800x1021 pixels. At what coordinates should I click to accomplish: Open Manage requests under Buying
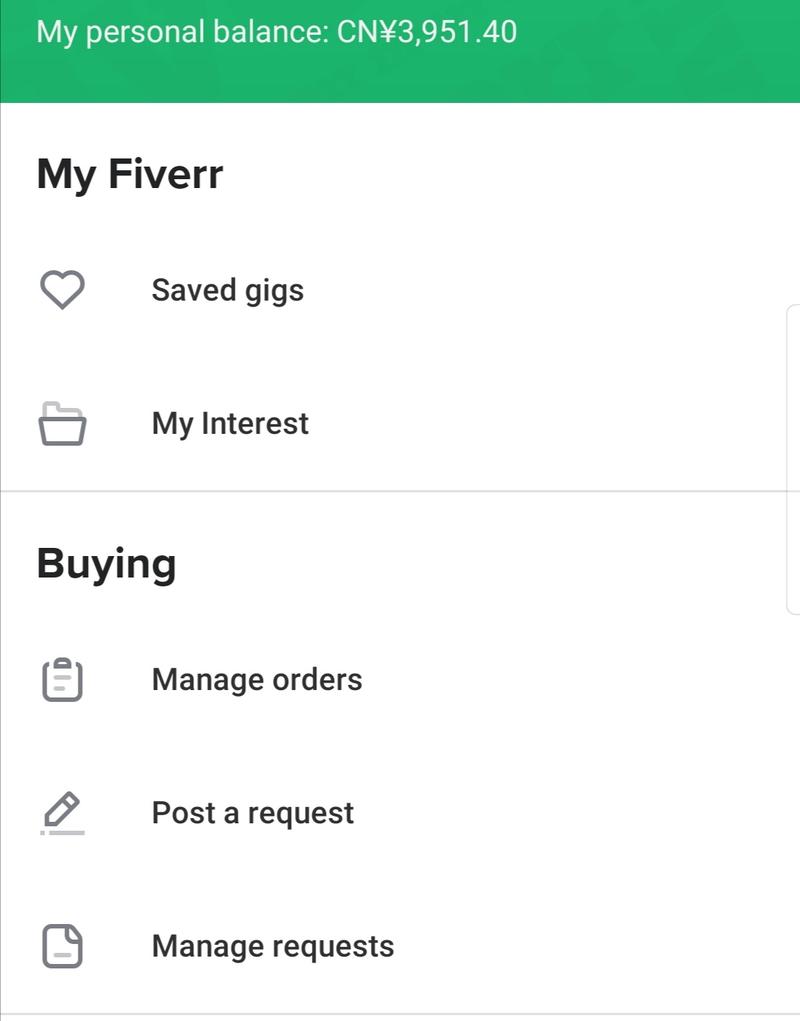272,945
